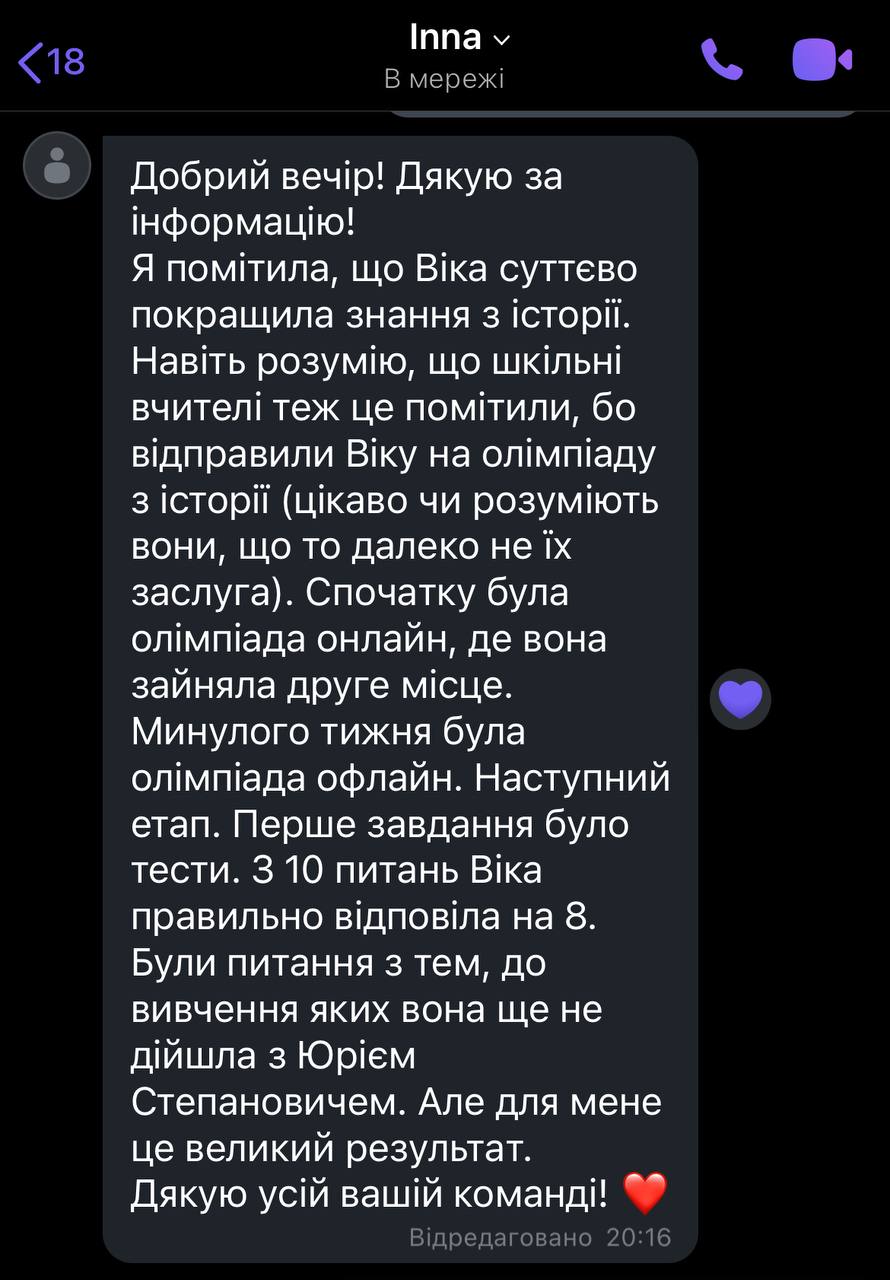Go back to the chat list
Image resolution: width=890 pixels, height=1280 pixels.
pos(50,62)
